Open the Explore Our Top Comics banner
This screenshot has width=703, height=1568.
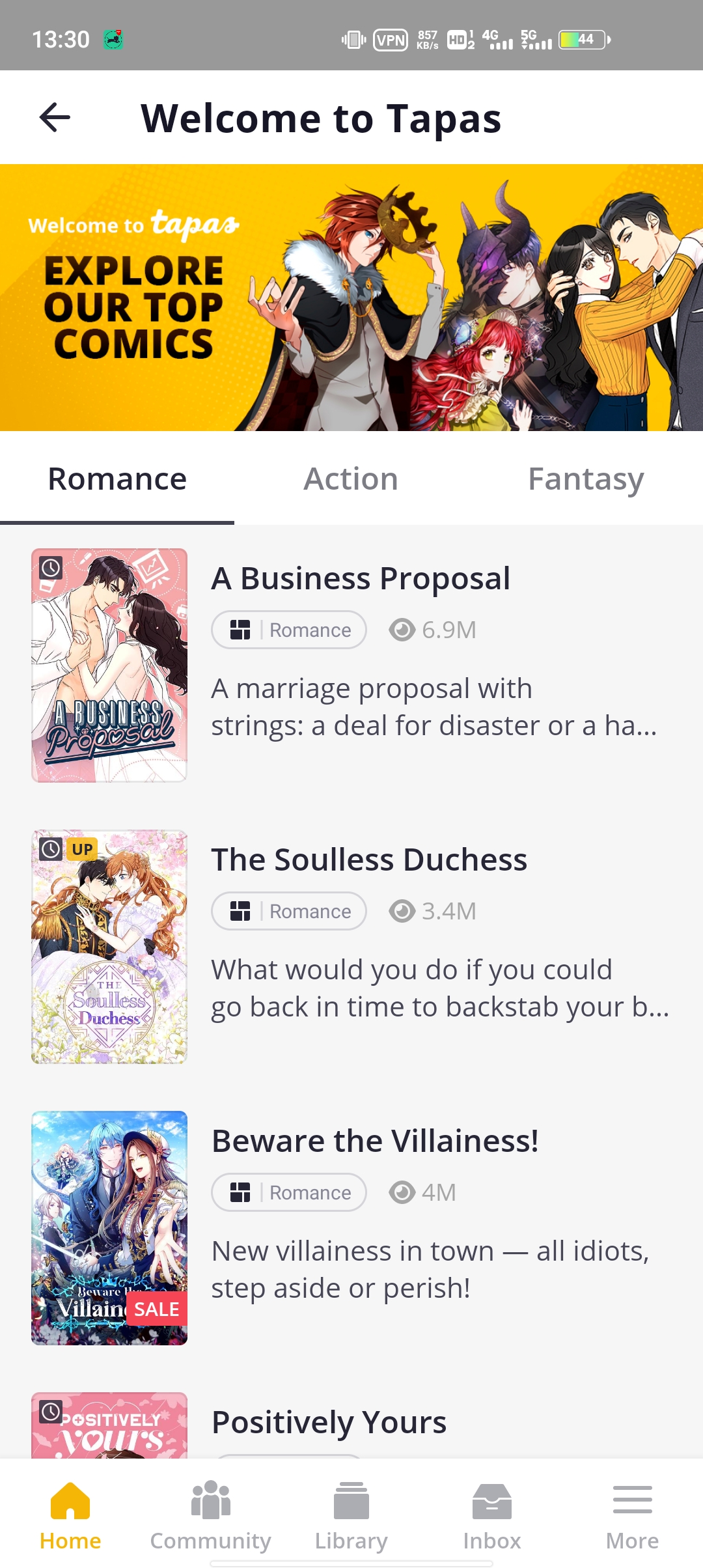coord(351,298)
